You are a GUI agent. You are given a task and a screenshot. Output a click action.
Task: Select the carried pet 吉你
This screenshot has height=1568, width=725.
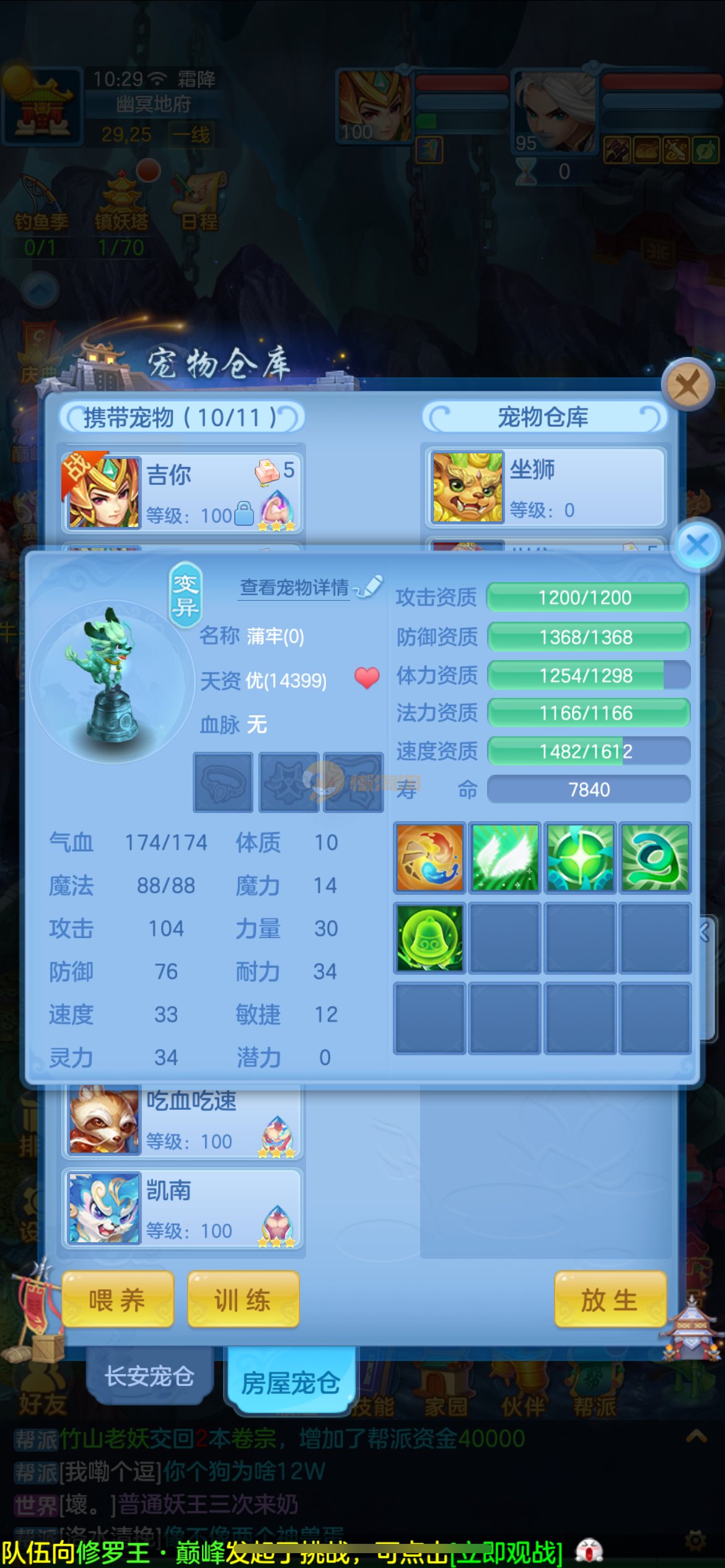click(x=181, y=491)
